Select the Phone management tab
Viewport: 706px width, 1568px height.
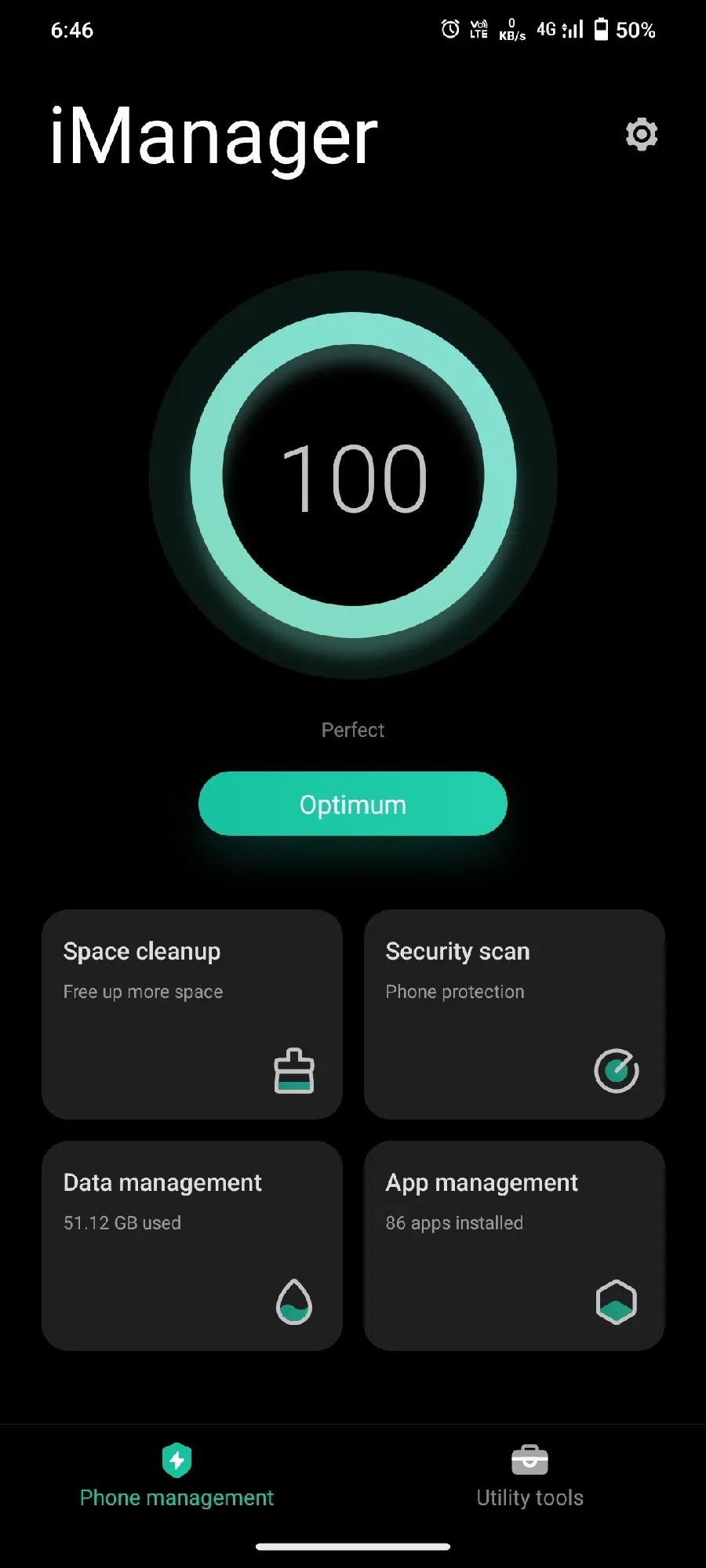[x=176, y=1475]
